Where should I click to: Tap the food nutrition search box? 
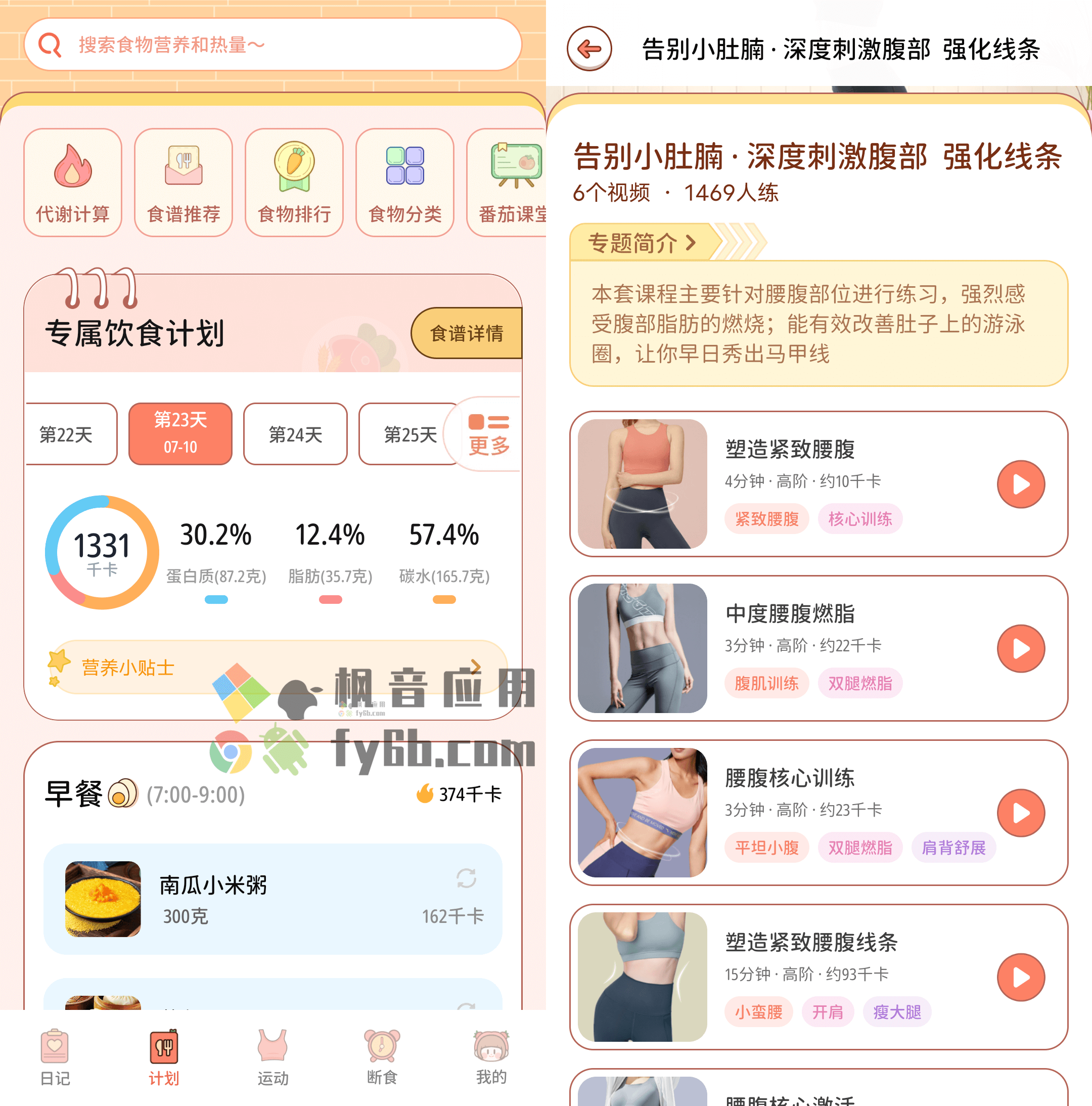(x=272, y=45)
